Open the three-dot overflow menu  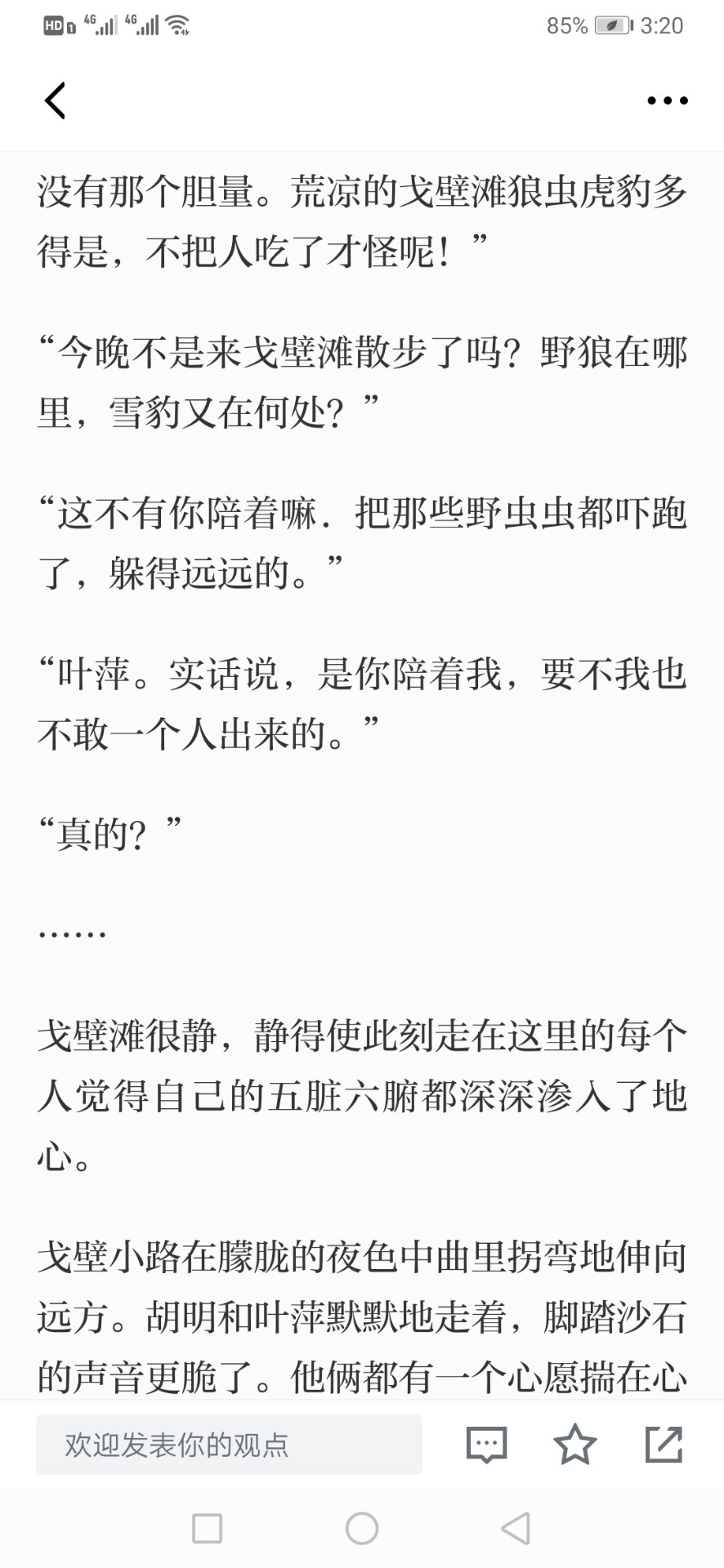[x=667, y=101]
